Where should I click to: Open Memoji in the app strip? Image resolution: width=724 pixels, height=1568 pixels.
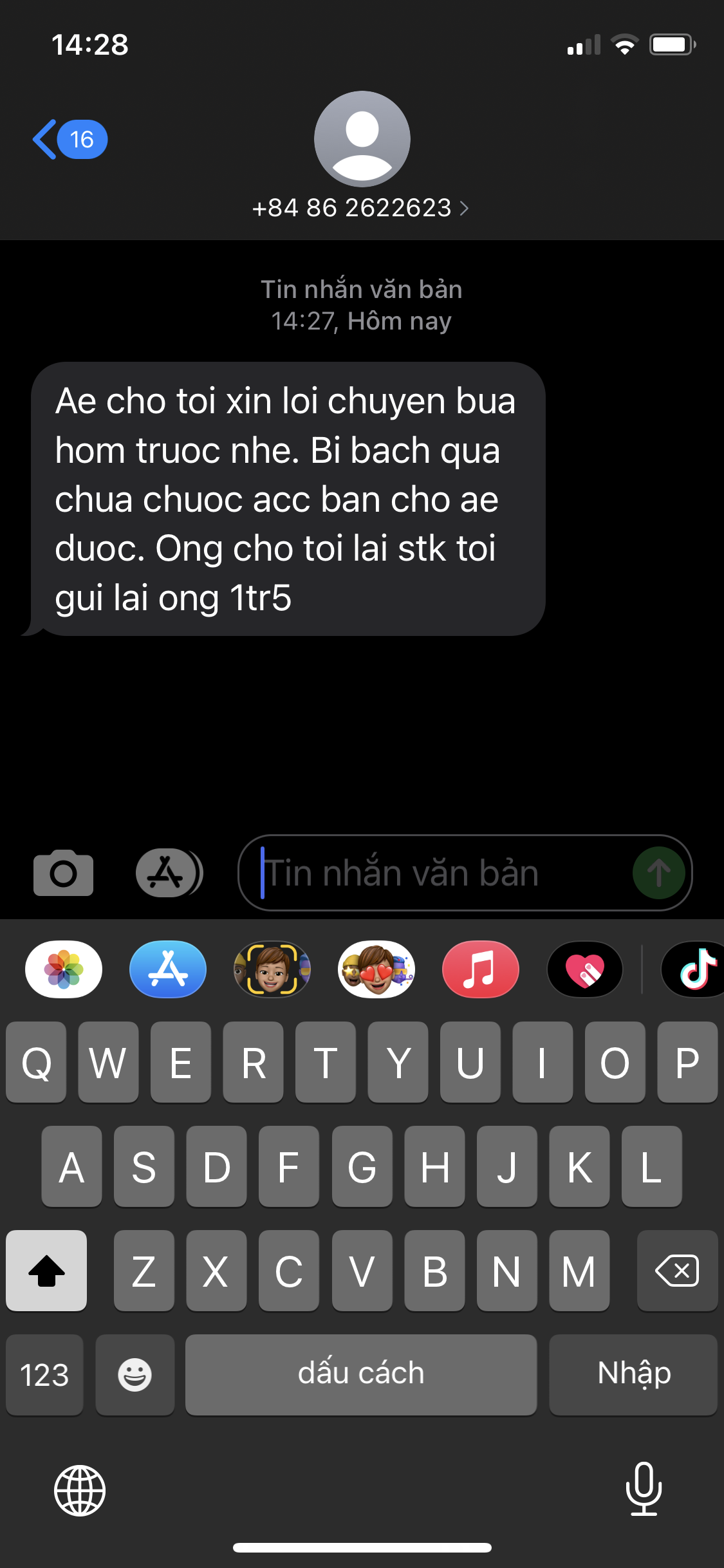[x=272, y=969]
